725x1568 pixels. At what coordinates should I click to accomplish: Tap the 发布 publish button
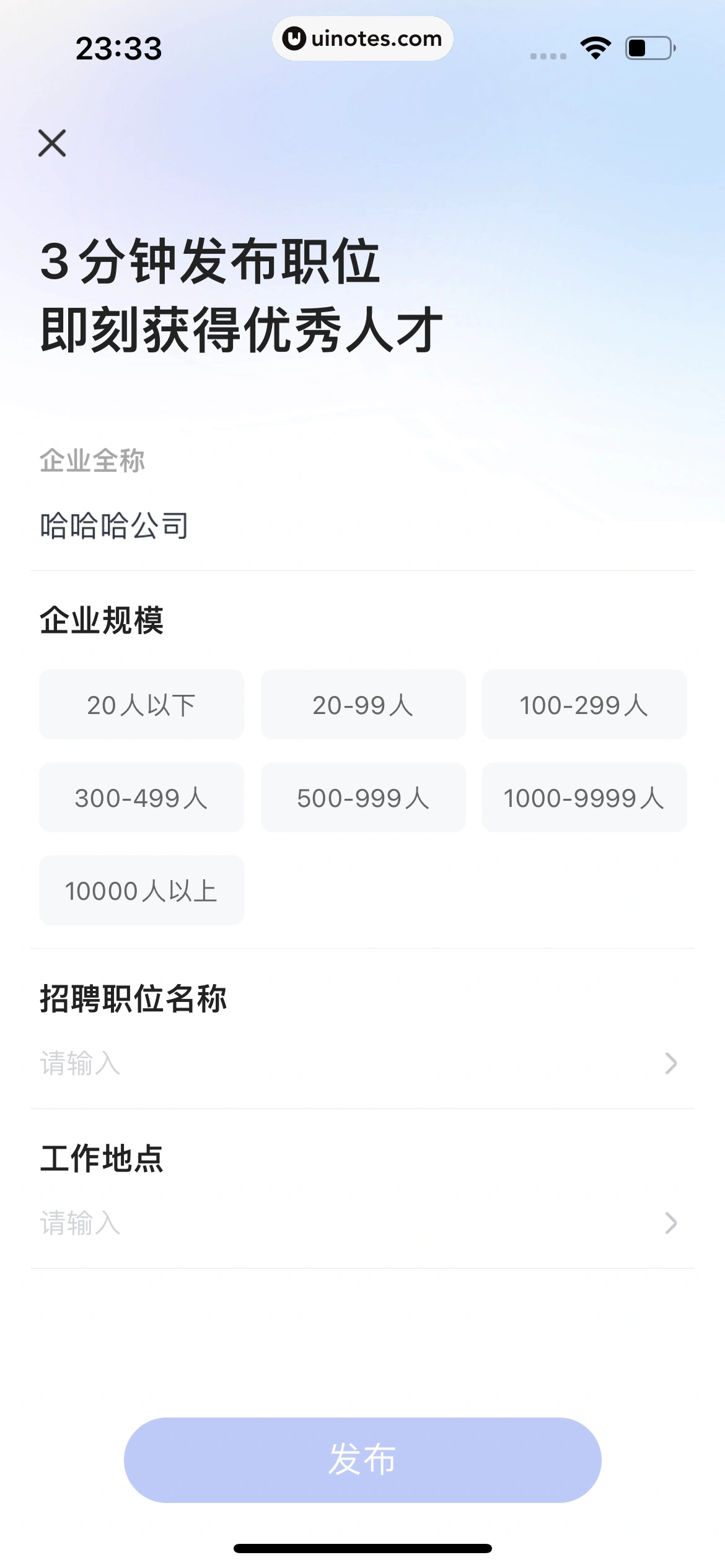tap(362, 1460)
